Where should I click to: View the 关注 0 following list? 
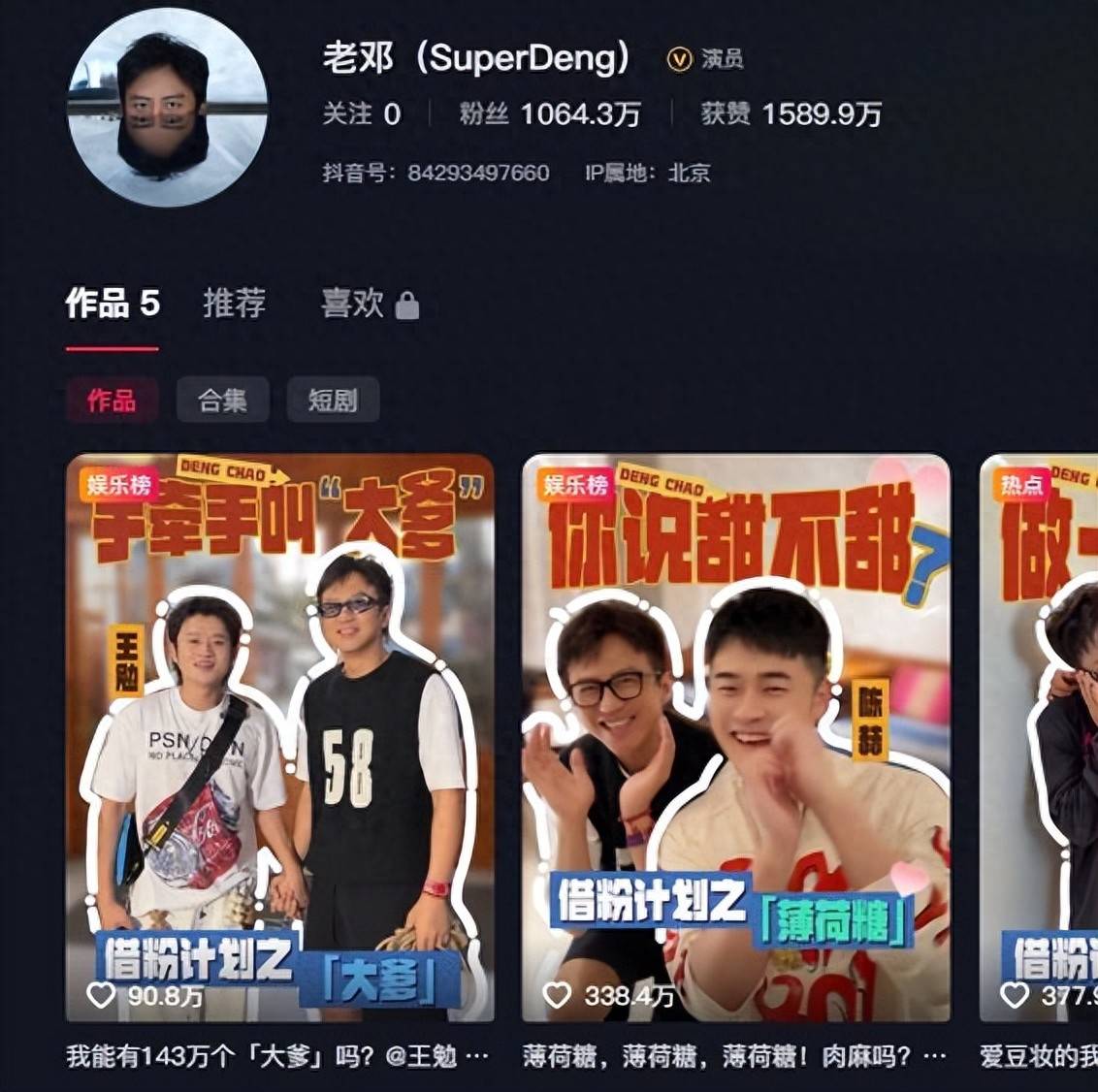[x=361, y=114]
